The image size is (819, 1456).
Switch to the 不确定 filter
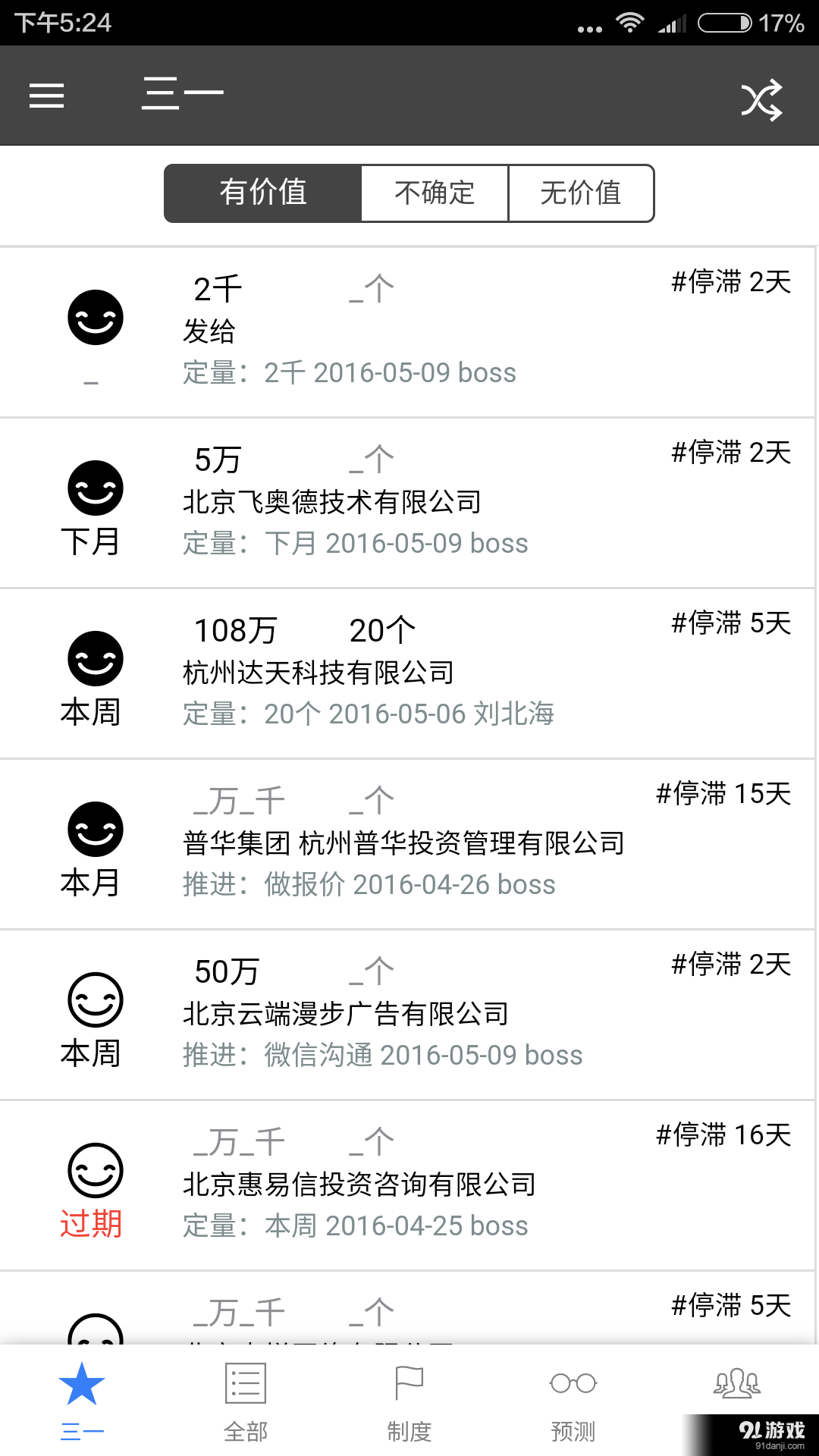pos(434,193)
